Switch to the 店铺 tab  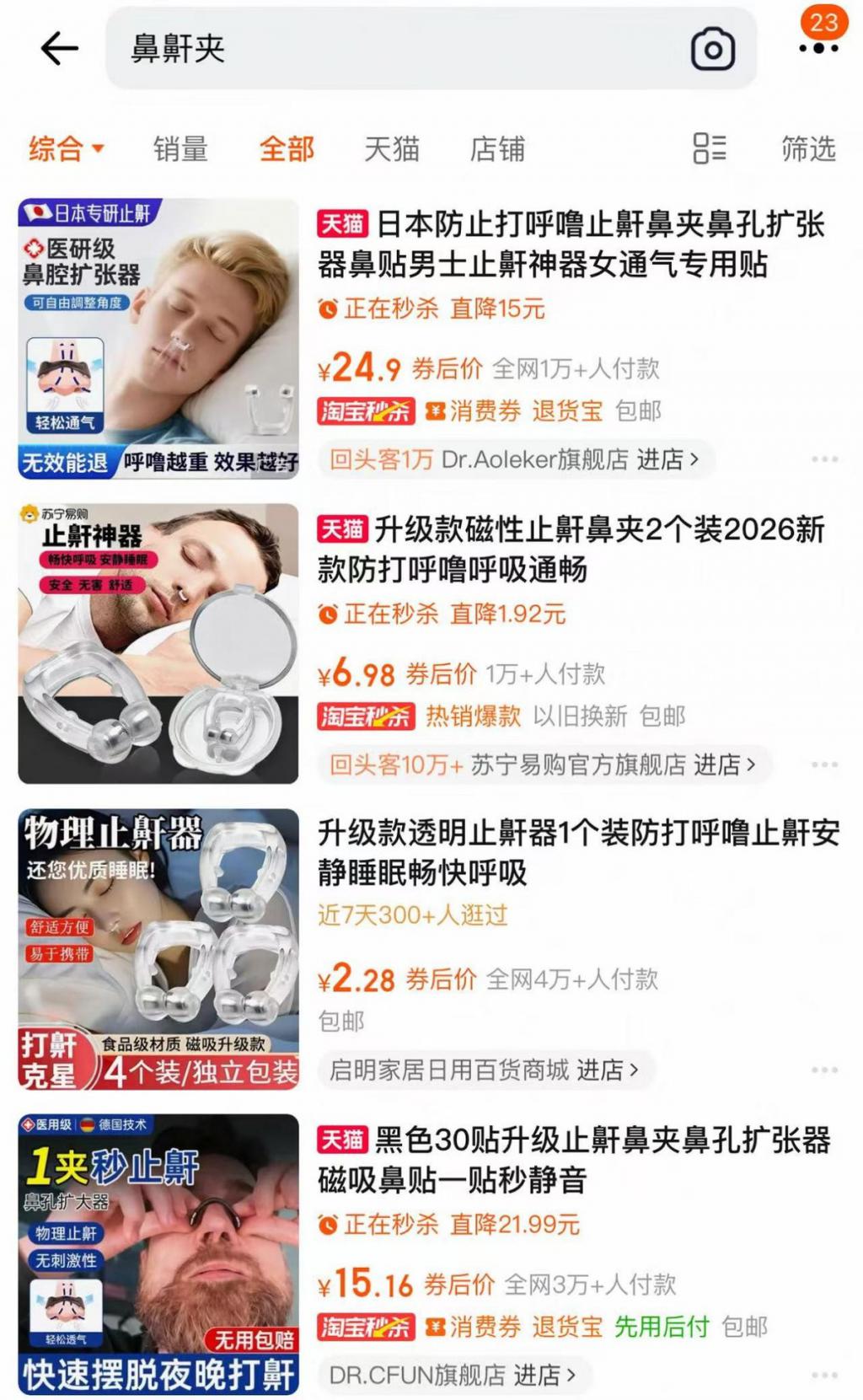[497, 149]
